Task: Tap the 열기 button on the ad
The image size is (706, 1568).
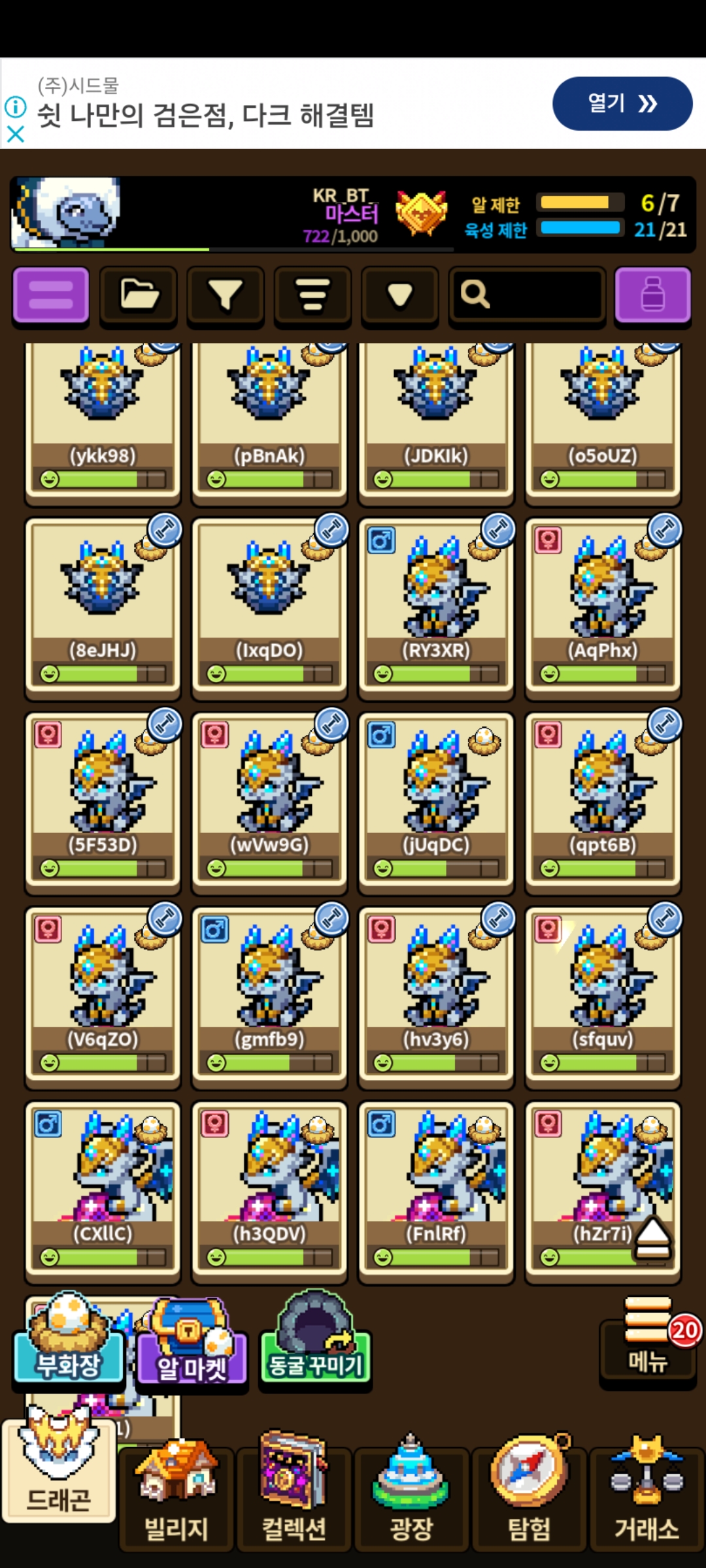Action: tap(622, 103)
